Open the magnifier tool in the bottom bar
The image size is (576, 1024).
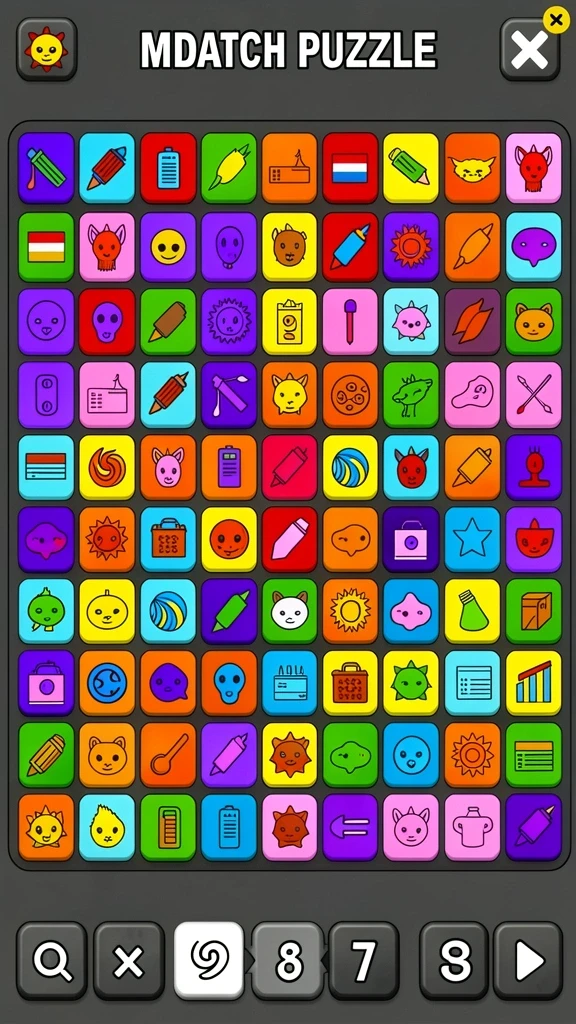52,961
